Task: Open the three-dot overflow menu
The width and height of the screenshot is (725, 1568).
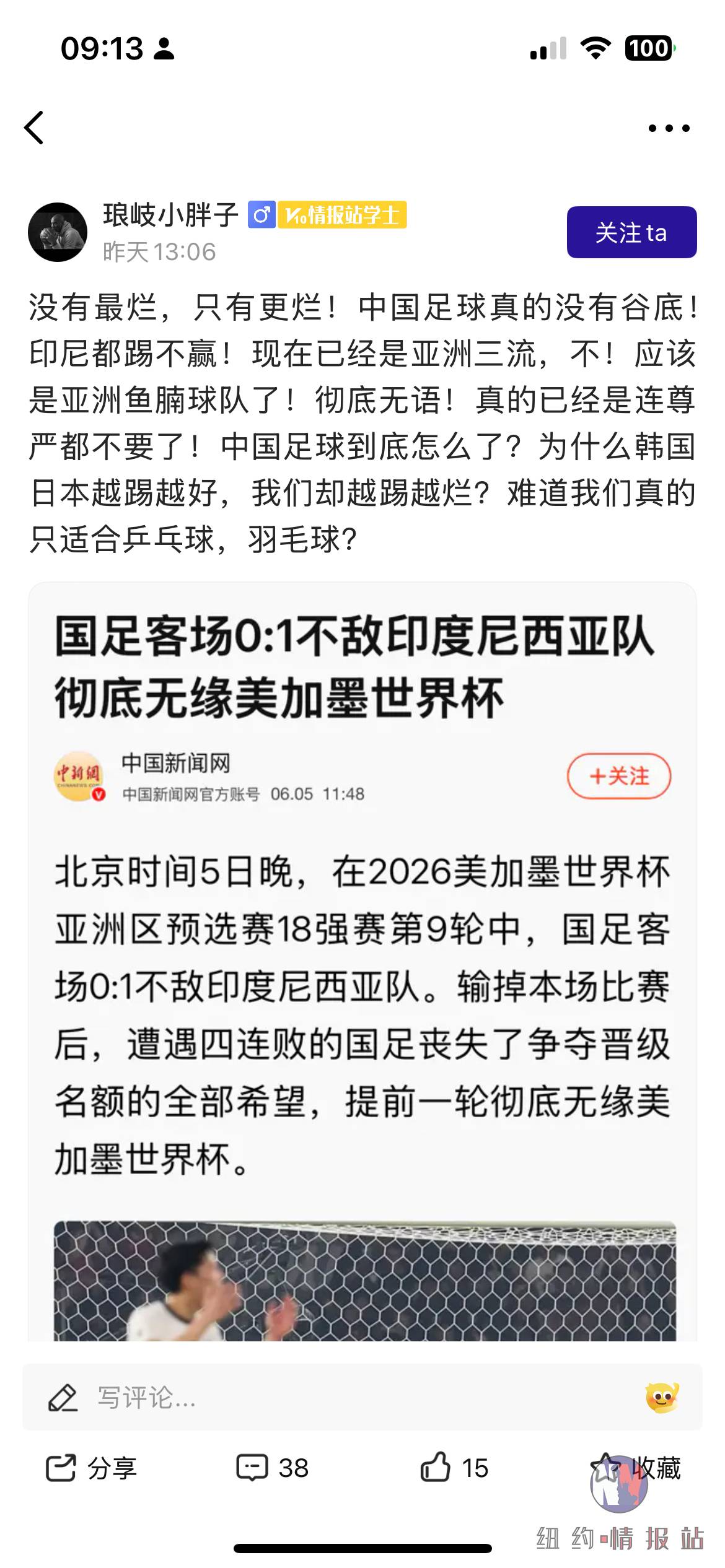Action: coord(669,128)
